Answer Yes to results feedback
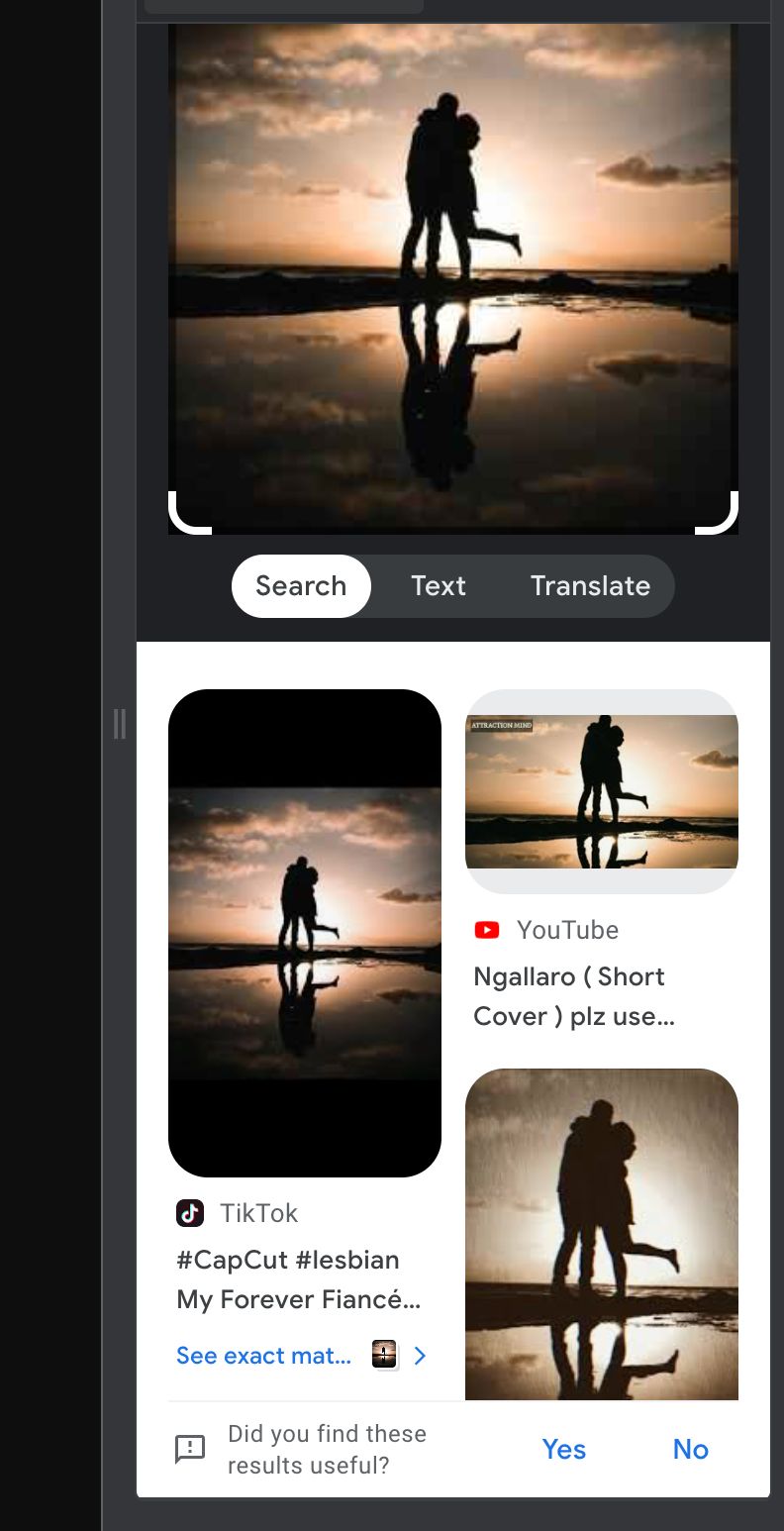Viewport: 784px width, 1531px height. [564, 1450]
